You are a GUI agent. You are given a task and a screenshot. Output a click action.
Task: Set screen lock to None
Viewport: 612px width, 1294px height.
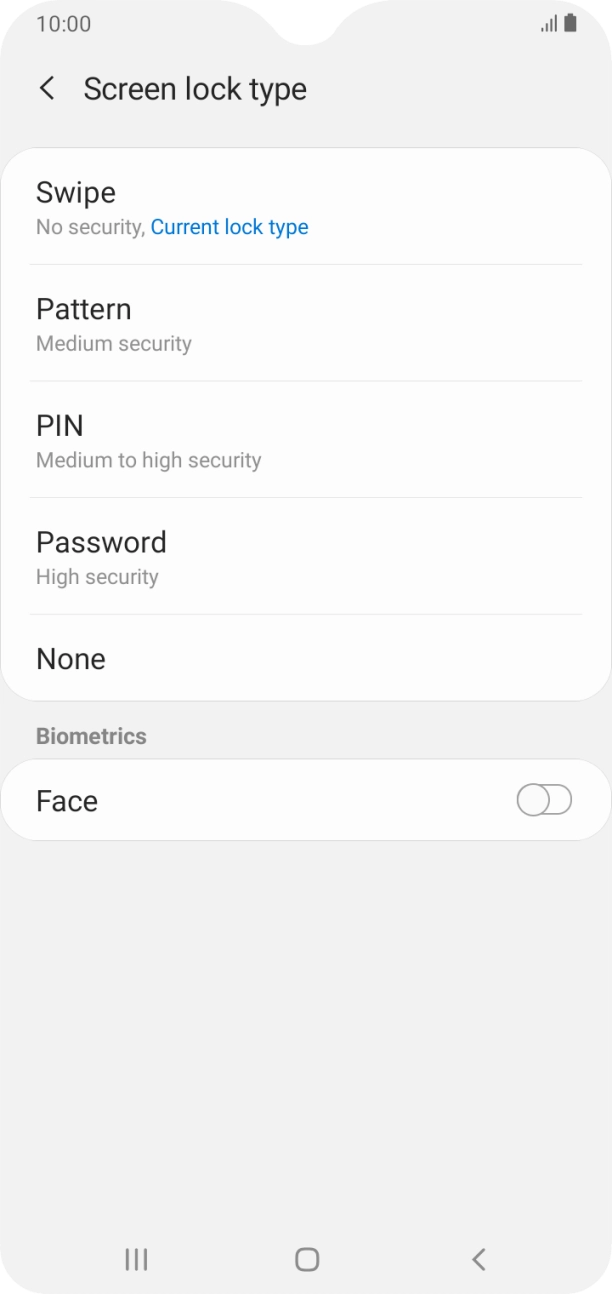point(306,659)
